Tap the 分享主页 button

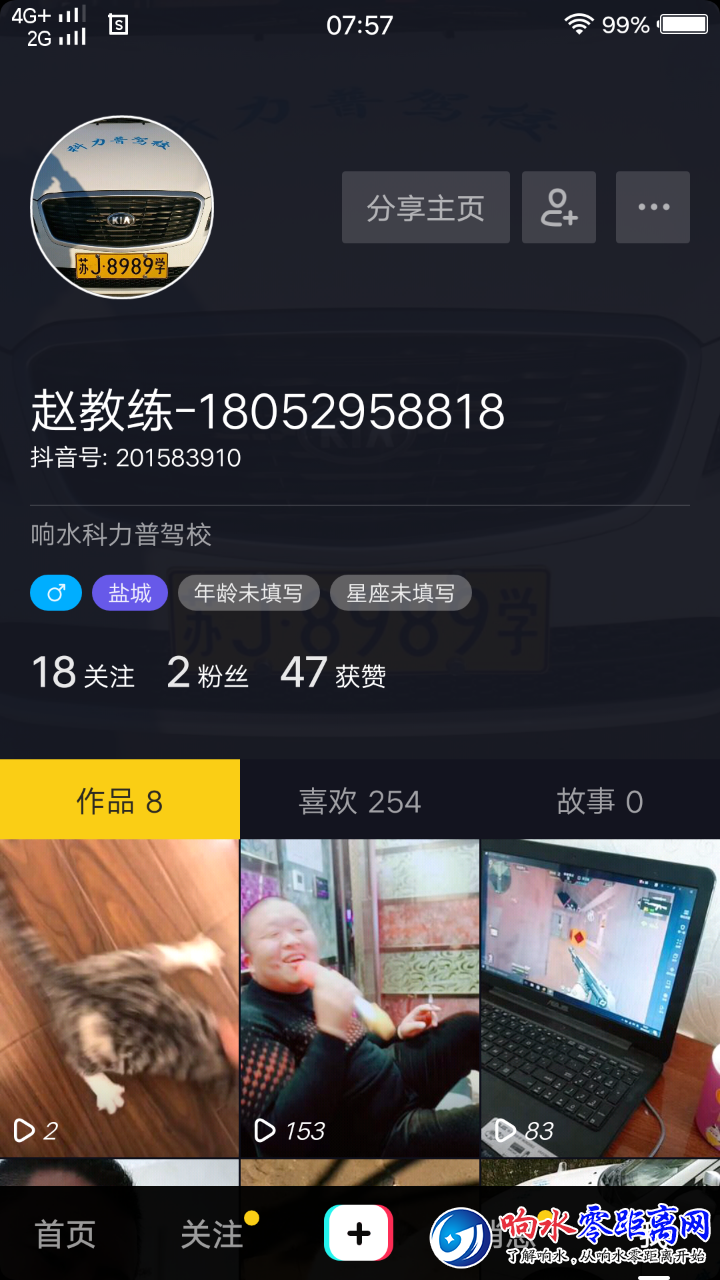[x=425, y=208]
